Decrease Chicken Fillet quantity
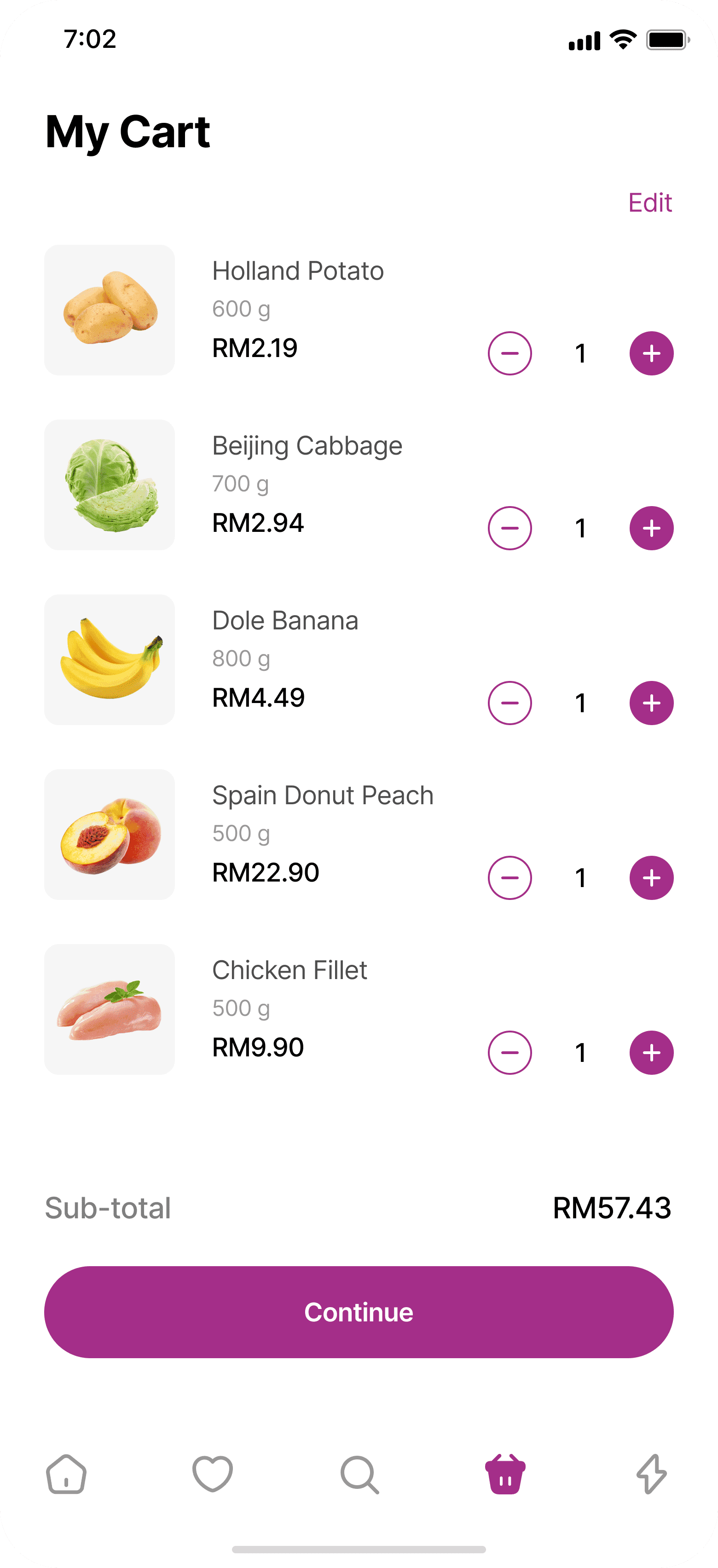 click(x=510, y=1052)
